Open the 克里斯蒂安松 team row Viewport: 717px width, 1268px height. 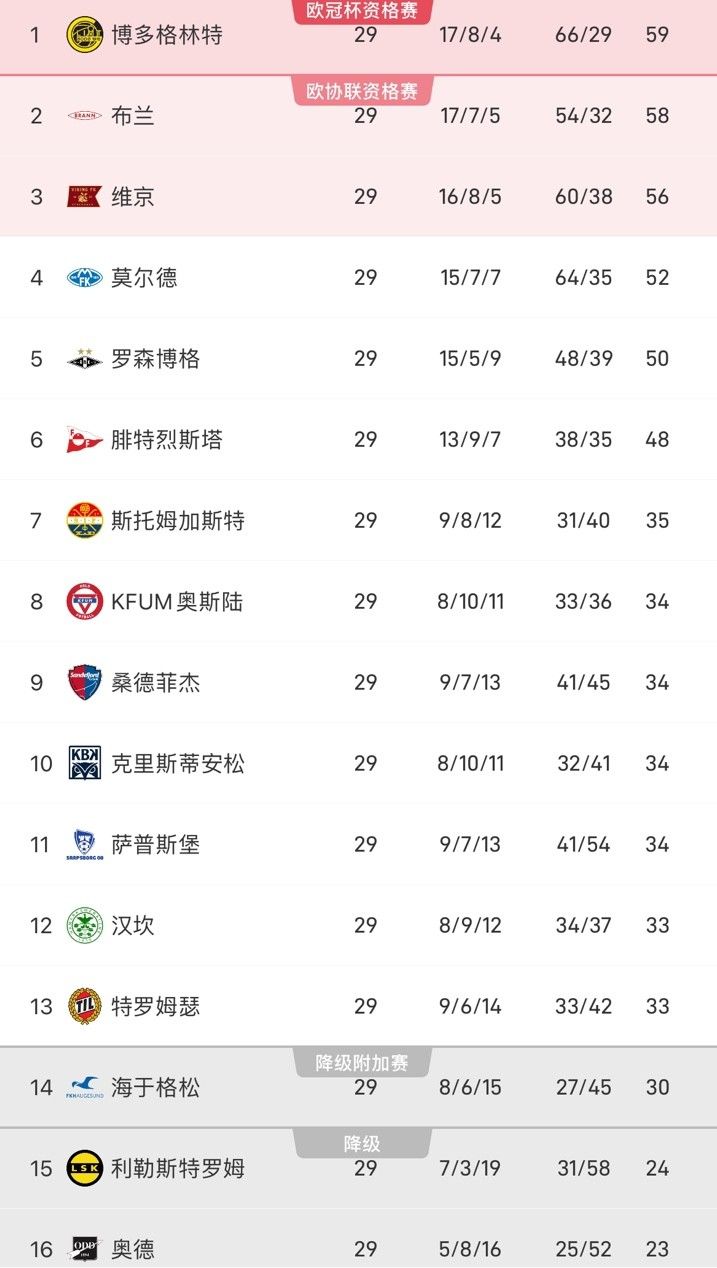click(358, 764)
